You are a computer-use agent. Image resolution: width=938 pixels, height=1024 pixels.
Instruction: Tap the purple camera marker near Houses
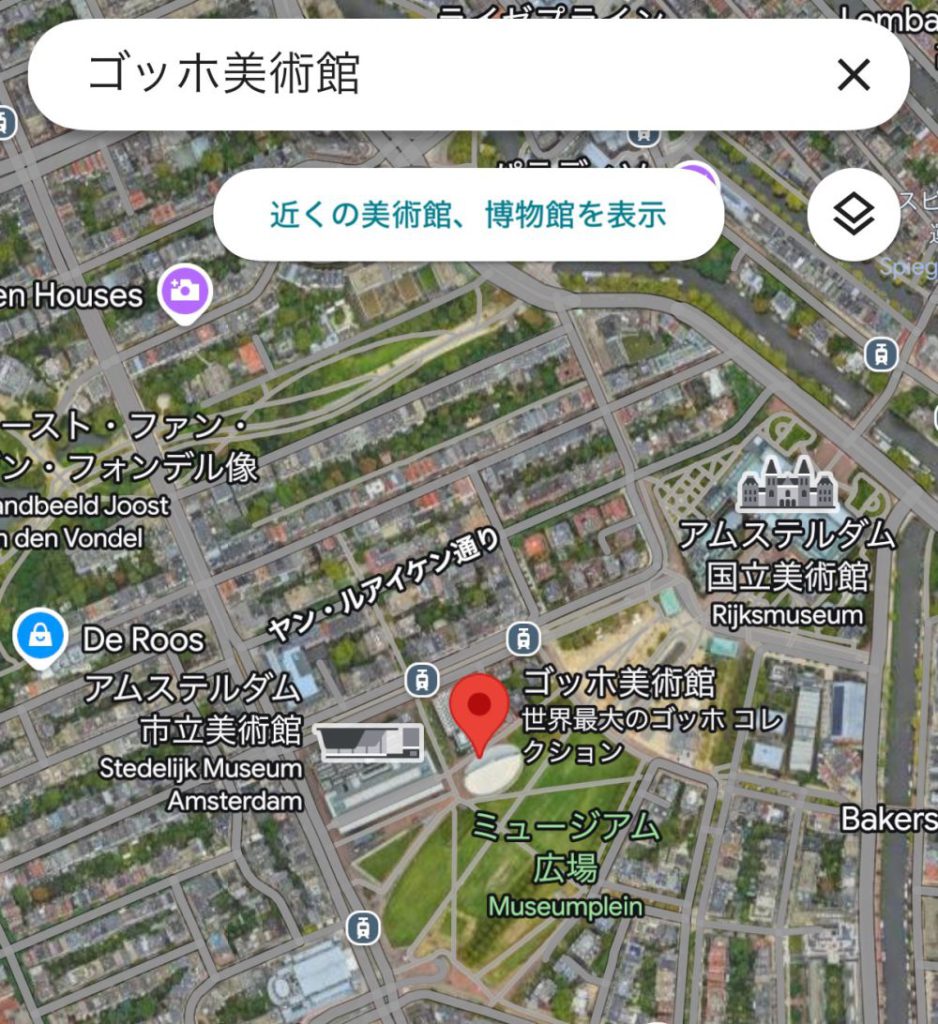pyautogui.click(x=186, y=292)
